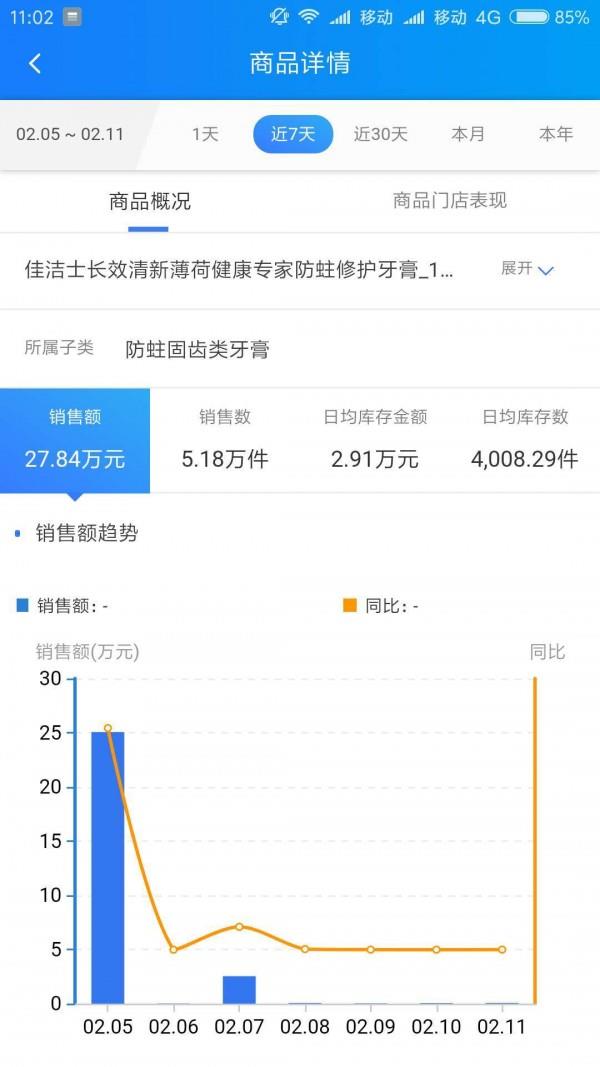The image size is (600, 1067).
Task: Choose the 本月 period
Action: point(468,134)
